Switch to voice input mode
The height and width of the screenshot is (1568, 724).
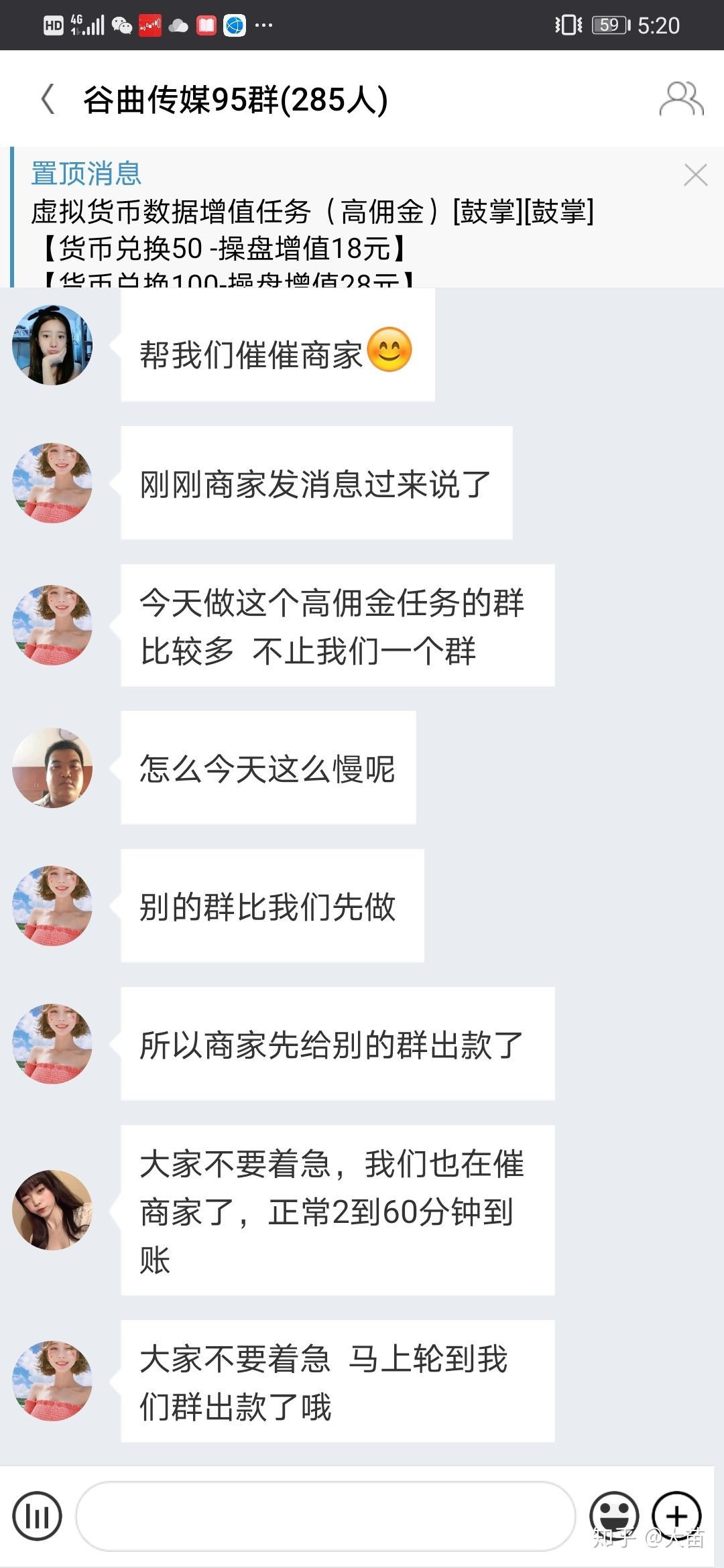(38, 1516)
